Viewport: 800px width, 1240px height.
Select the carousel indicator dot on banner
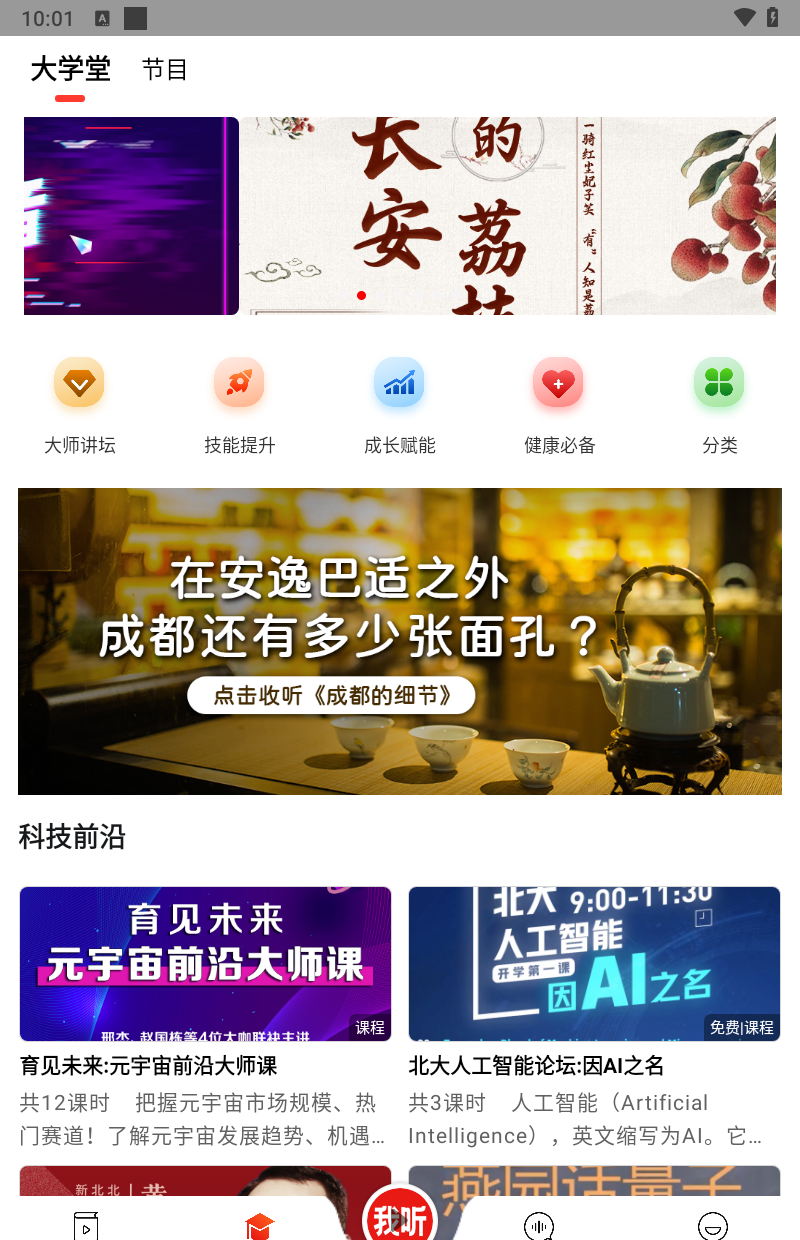point(362,295)
